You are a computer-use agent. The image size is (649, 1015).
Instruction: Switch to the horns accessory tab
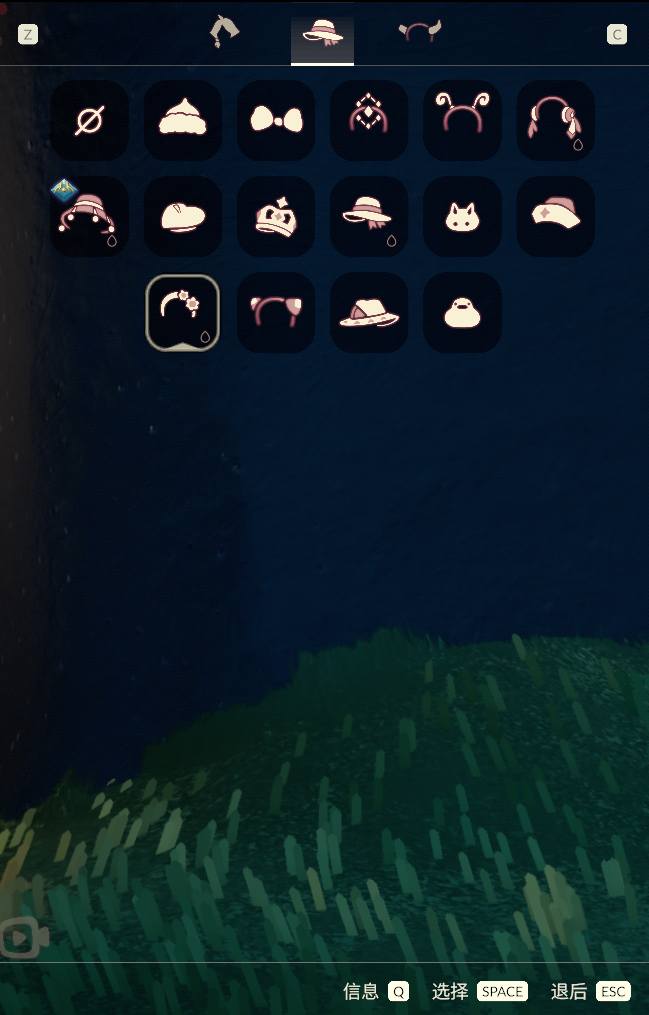pos(419,32)
